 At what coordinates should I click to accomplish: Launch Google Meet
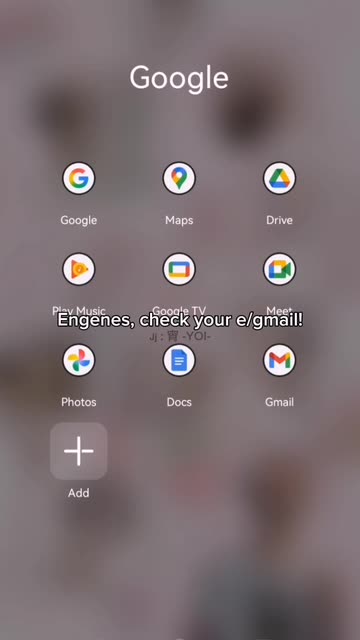[279, 269]
